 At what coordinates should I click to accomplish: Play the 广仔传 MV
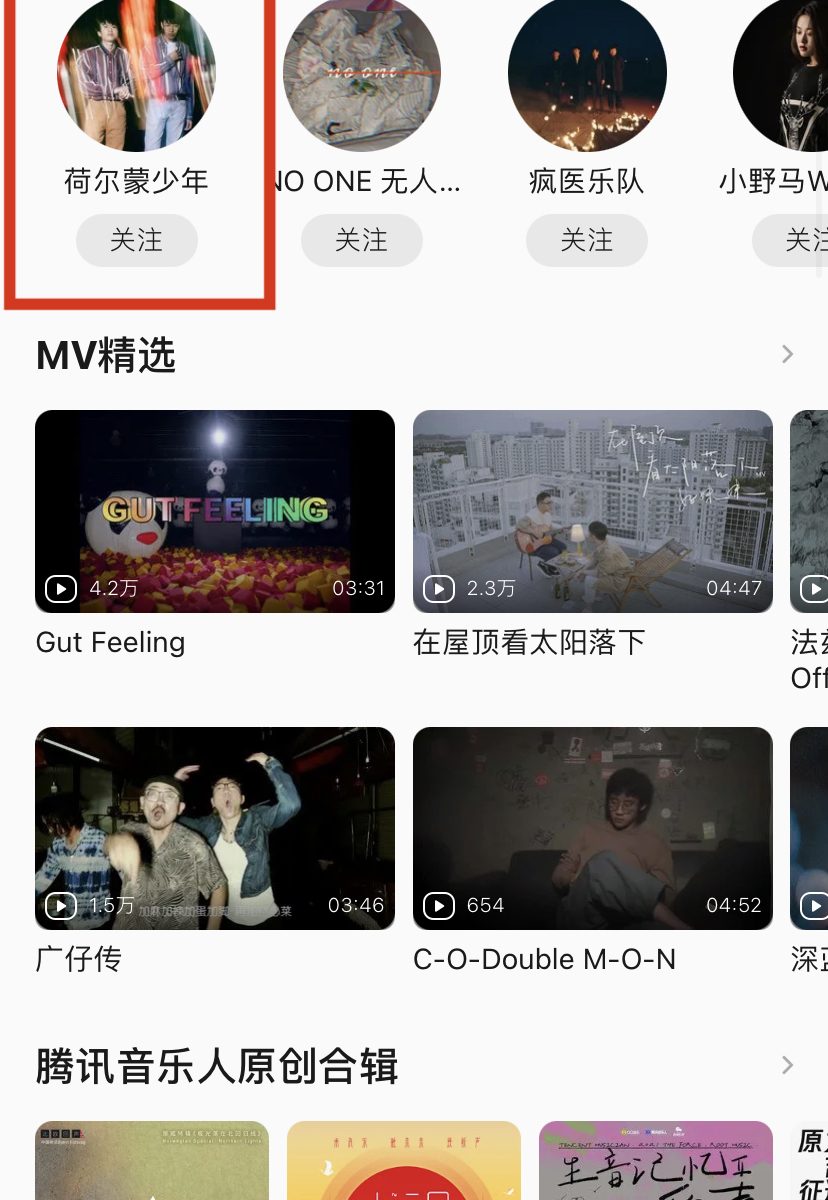[214, 828]
